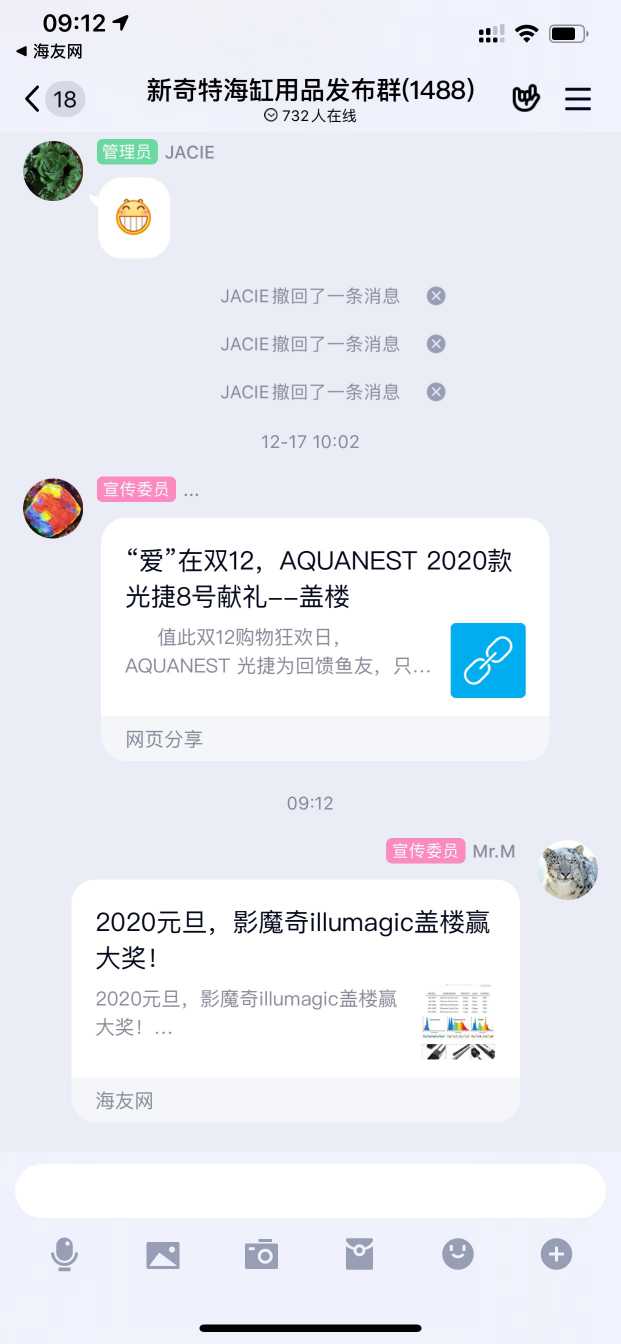The image size is (621, 1344).
Task: View Mr.M's profile avatar
Action: coord(569,870)
